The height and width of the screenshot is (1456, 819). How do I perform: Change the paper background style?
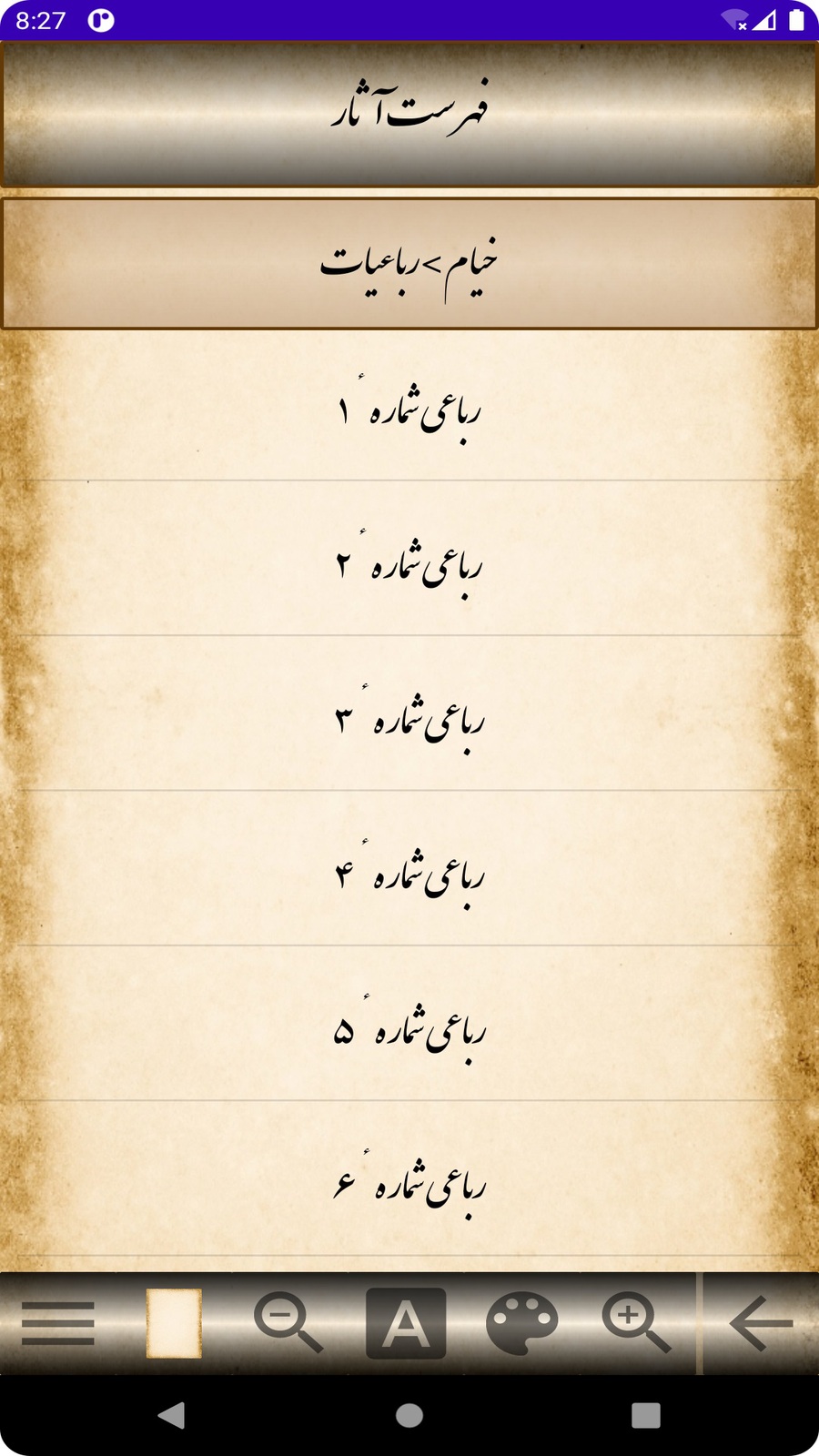(x=174, y=1323)
